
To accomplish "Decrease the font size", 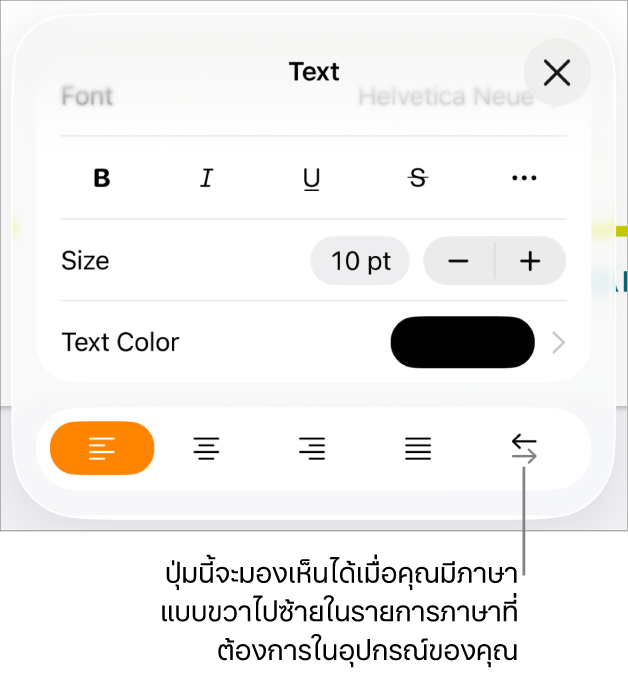I will pyautogui.click(x=459, y=261).
